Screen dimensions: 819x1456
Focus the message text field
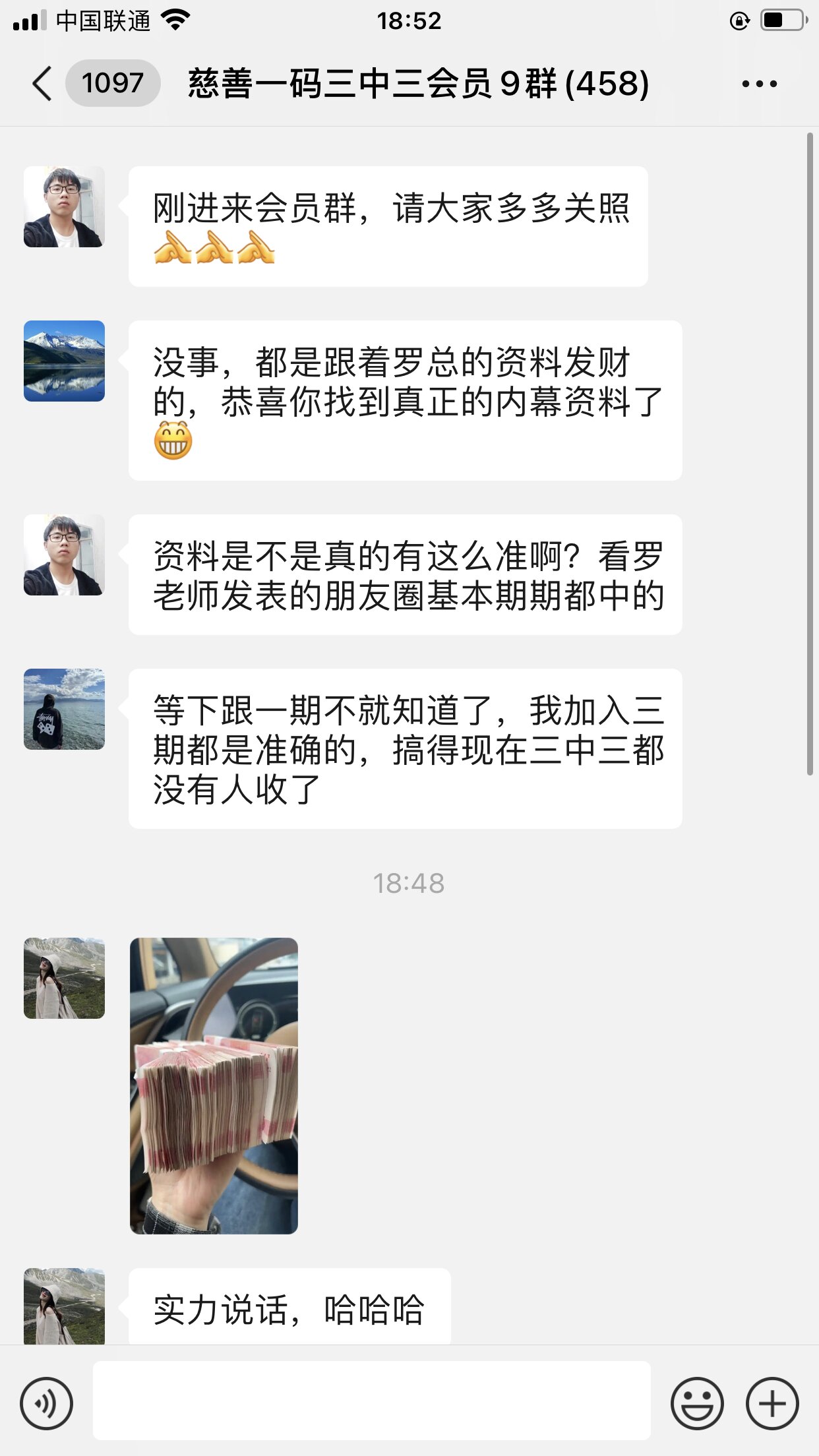pyautogui.click(x=371, y=1401)
